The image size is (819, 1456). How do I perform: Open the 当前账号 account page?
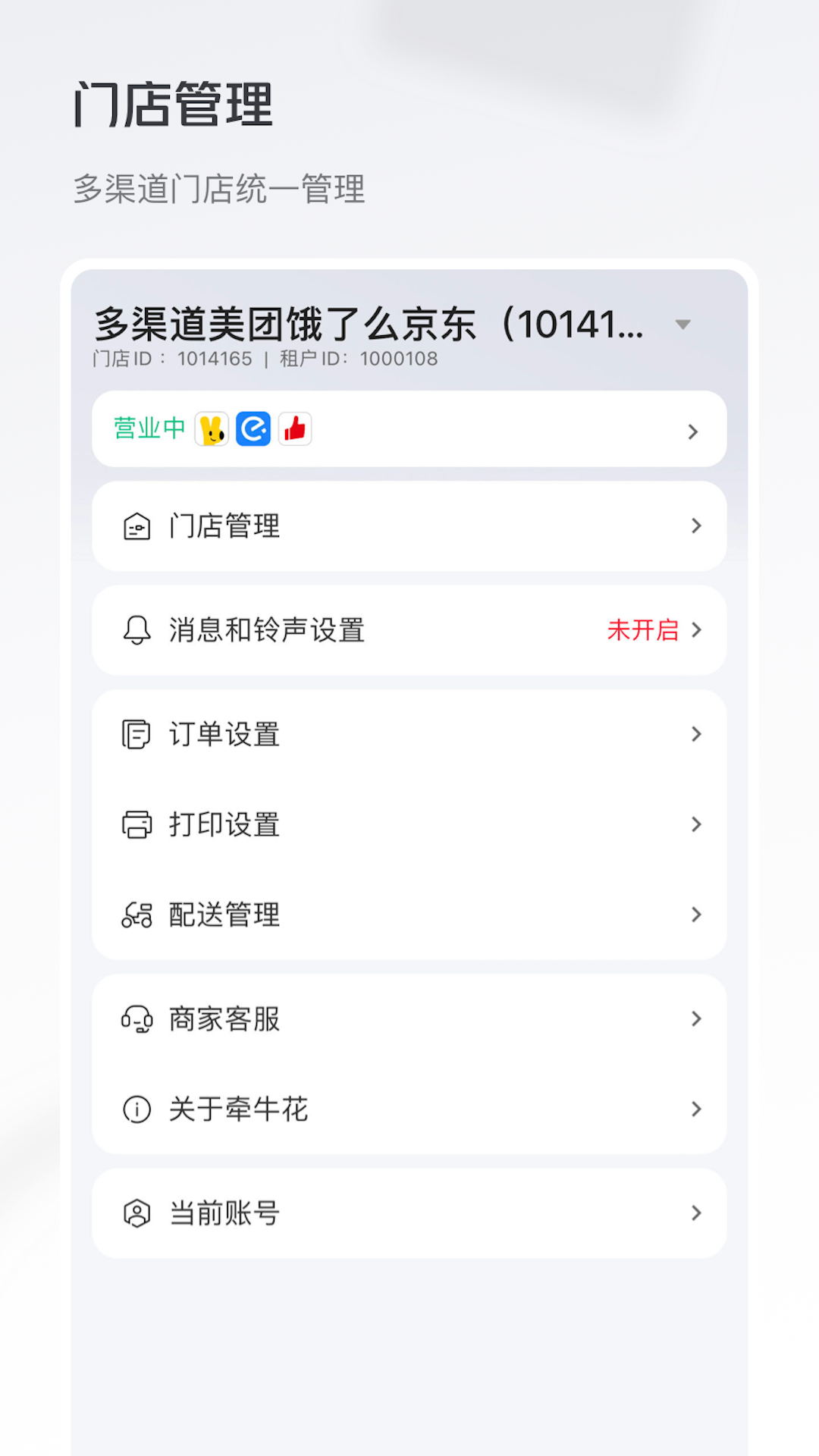pyautogui.click(x=409, y=1213)
